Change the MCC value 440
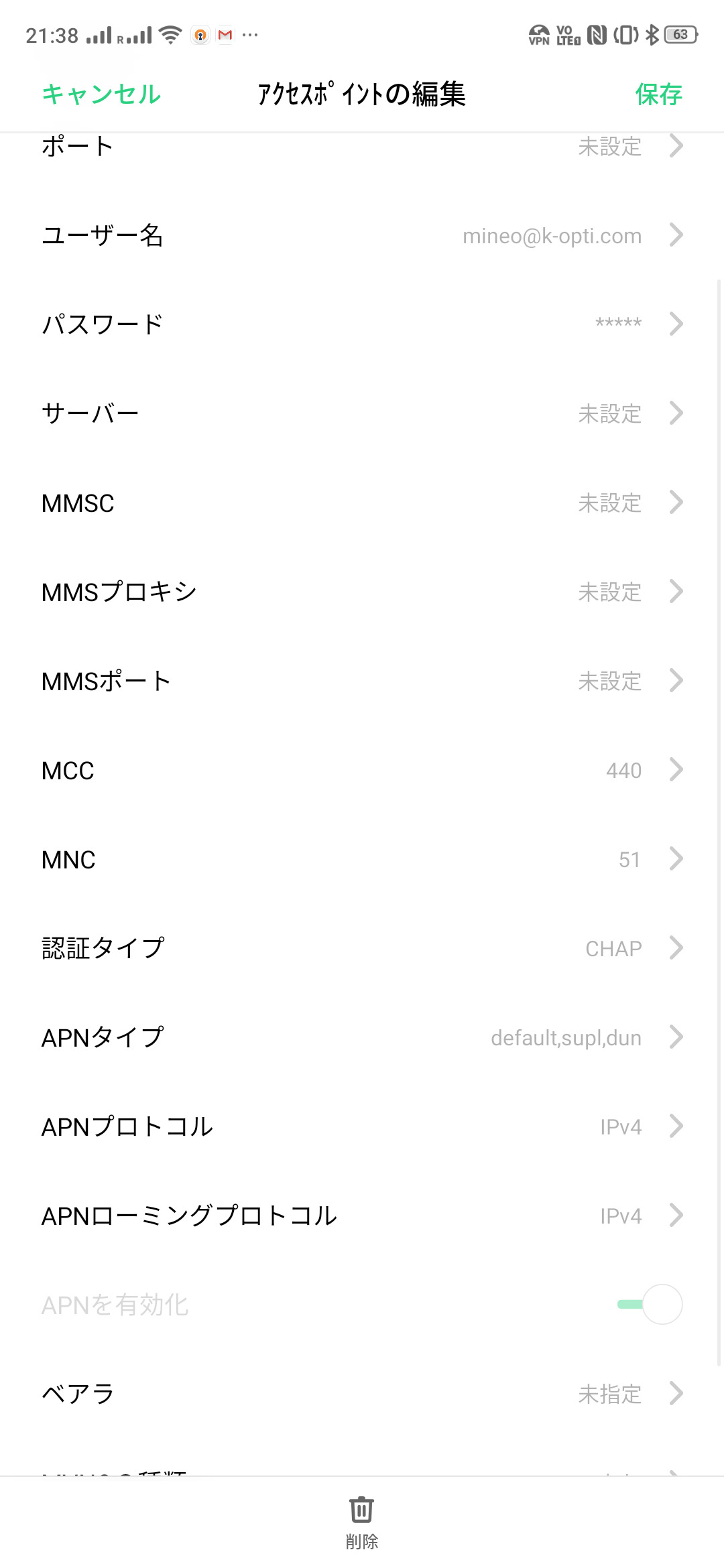This screenshot has height=1568, width=724. pos(362,770)
